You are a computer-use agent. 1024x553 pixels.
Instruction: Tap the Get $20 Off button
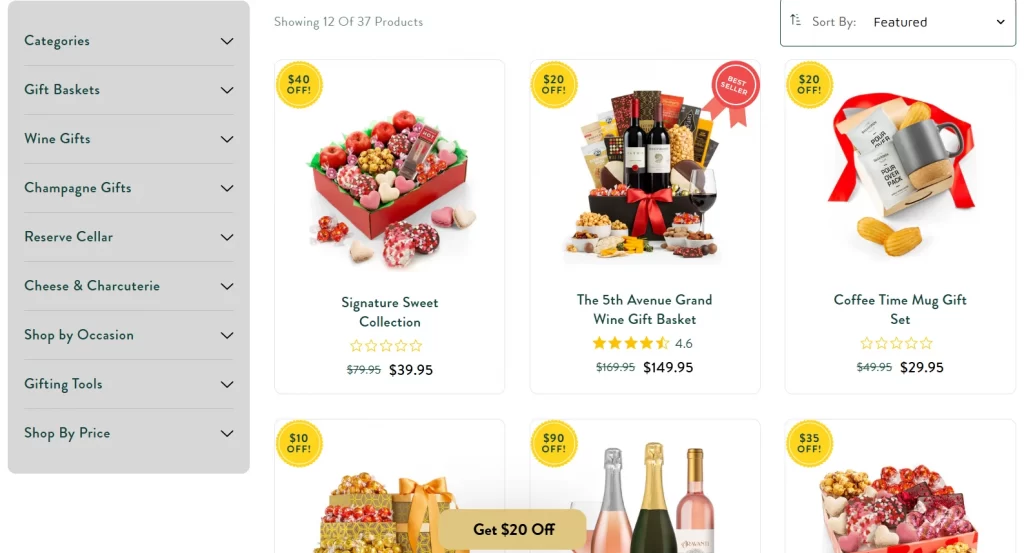(x=513, y=529)
